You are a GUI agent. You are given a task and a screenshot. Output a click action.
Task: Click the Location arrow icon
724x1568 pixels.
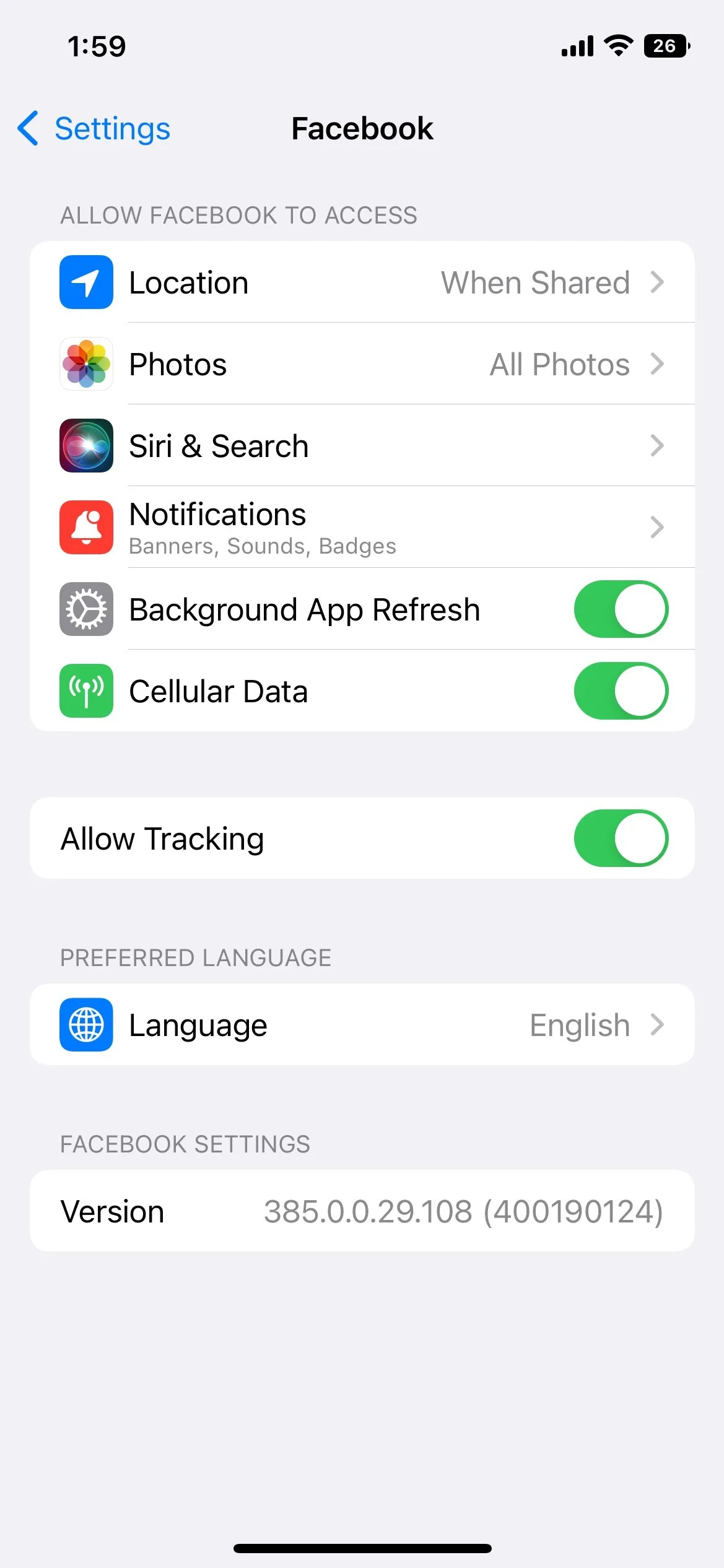(658, 282)
